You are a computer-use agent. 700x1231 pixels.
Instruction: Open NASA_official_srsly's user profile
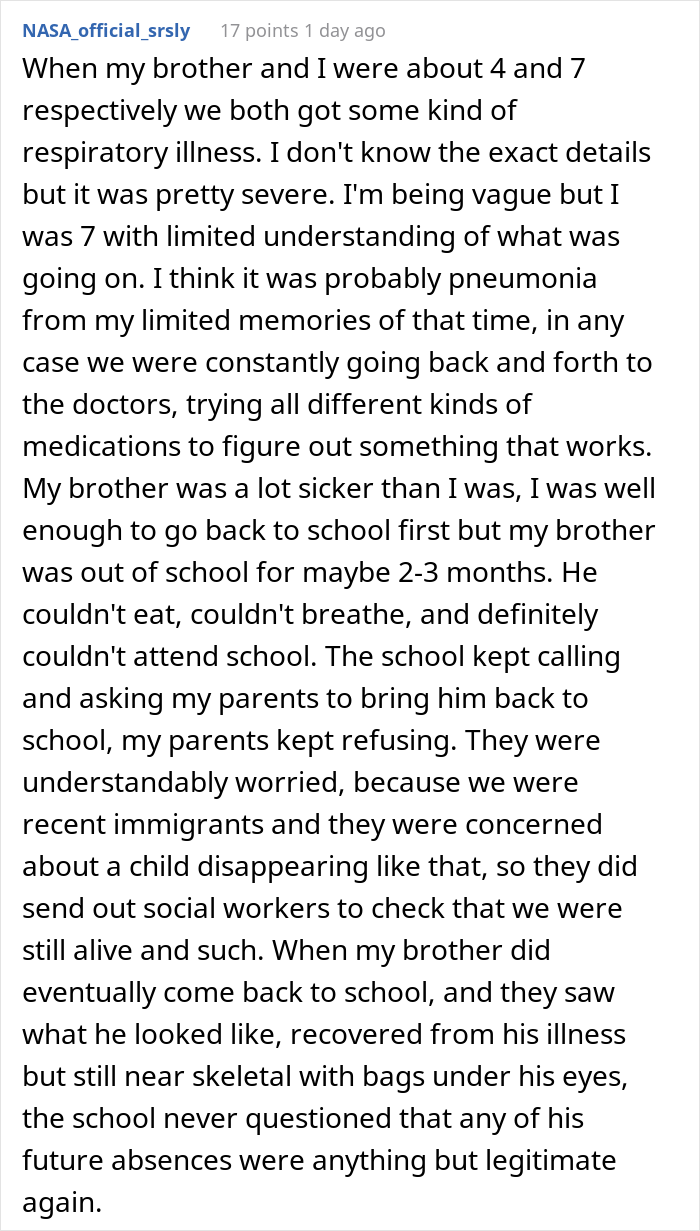coord(105,31)
